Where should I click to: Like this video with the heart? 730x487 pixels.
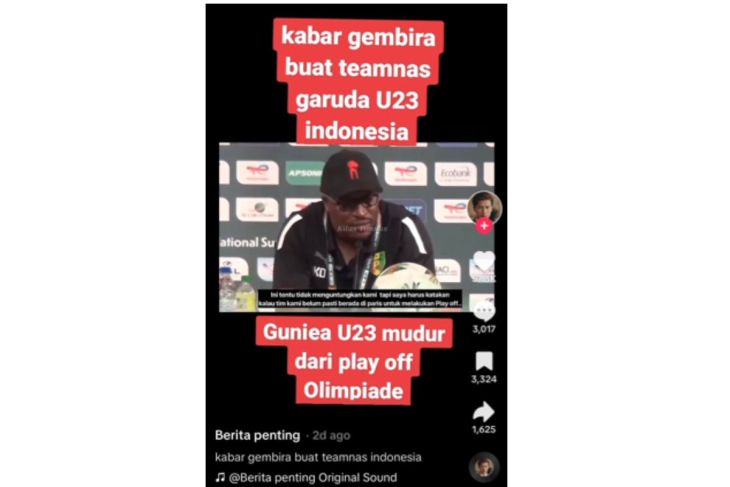click(x=484, y=261)
